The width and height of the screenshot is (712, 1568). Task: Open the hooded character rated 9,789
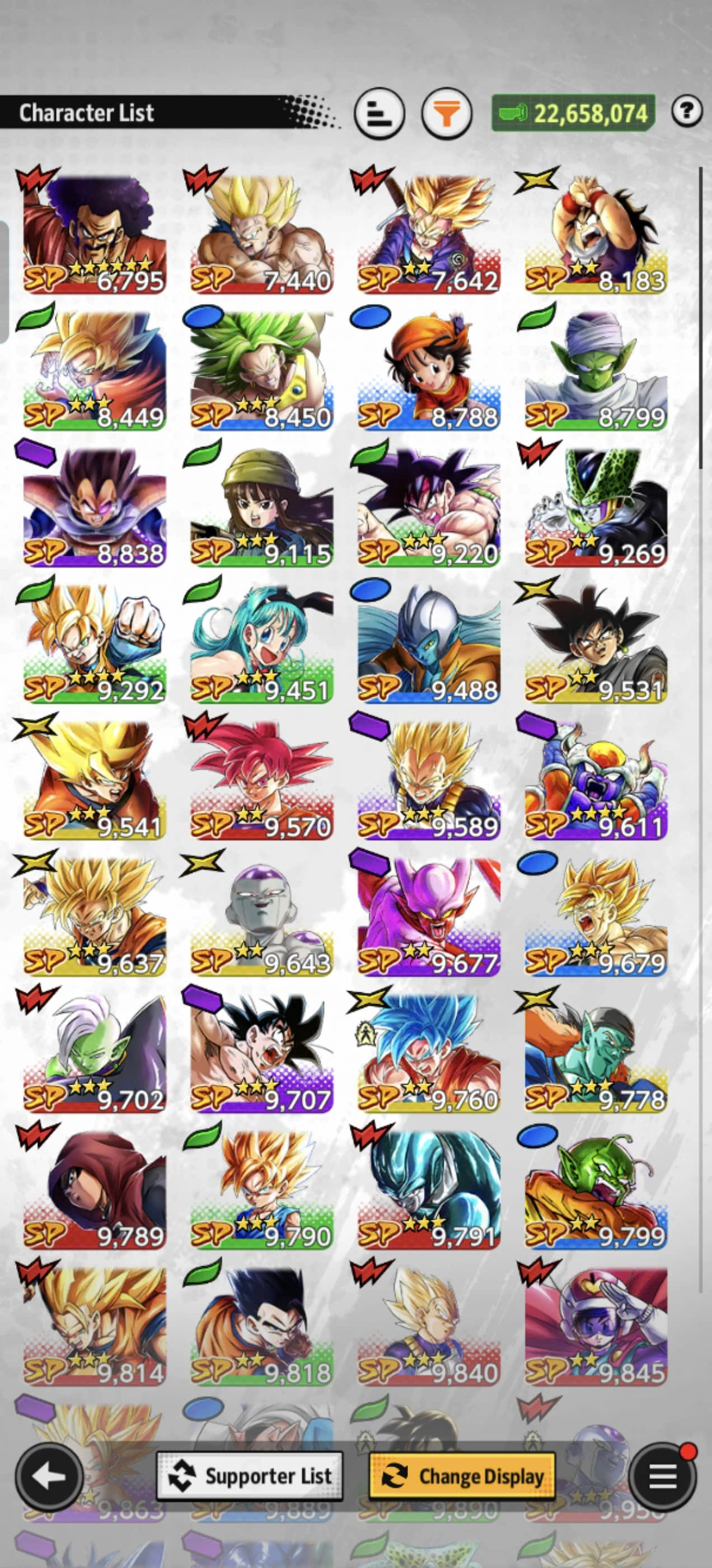(95, 1190)
